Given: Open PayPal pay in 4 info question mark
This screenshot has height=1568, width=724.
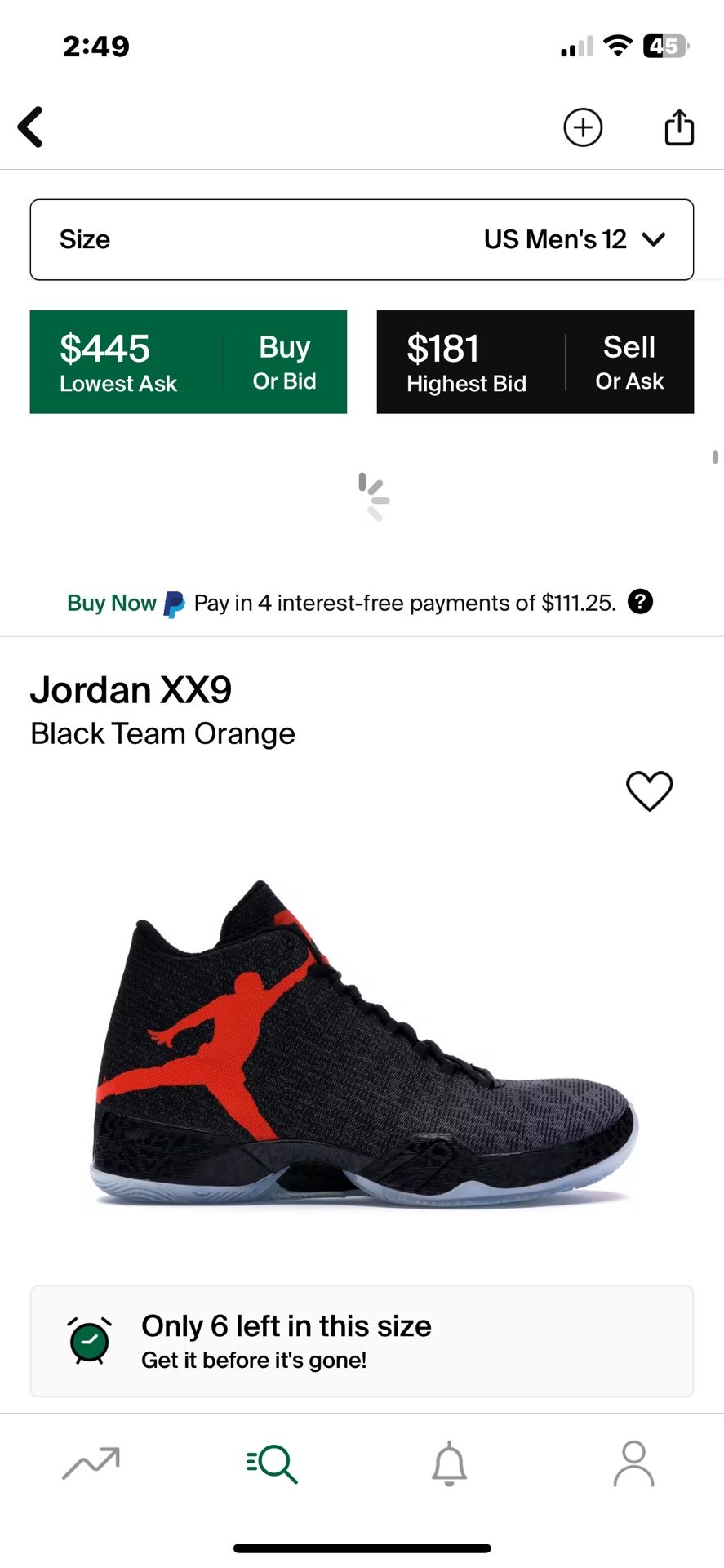Looking at the screenshot, I should point(640,602).
